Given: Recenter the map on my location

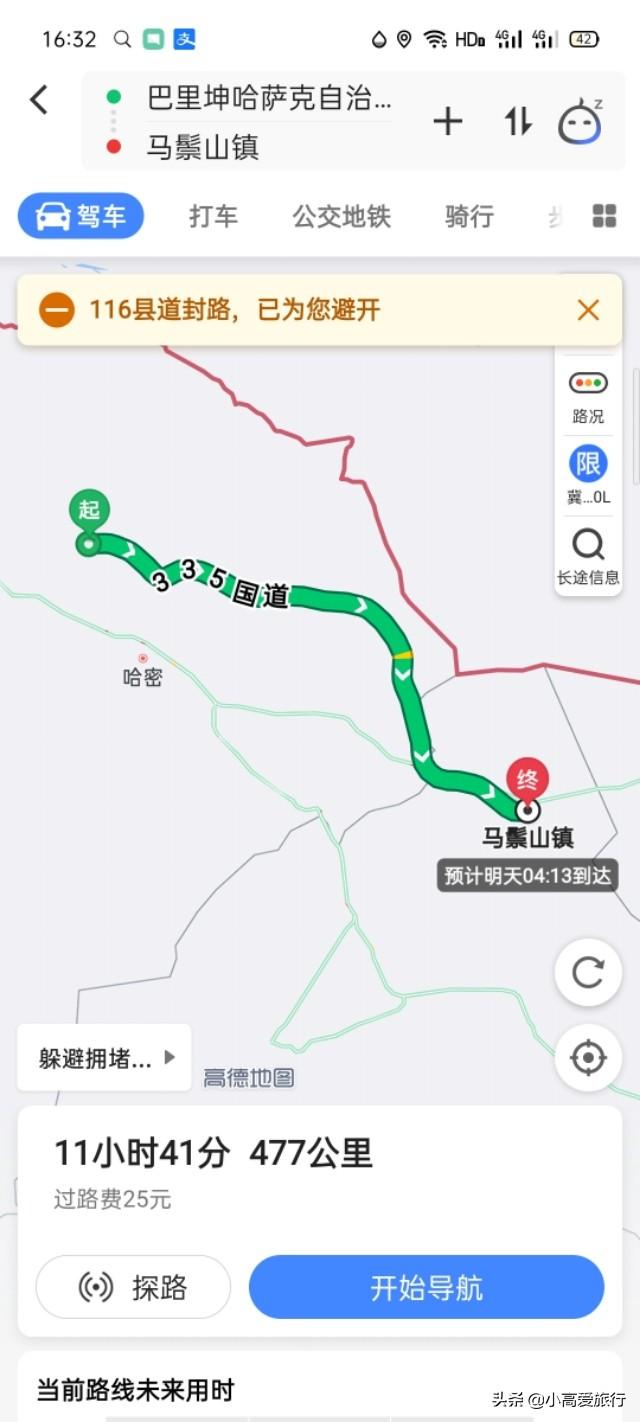Looking at the screenshot, I should click(588, 1057).
